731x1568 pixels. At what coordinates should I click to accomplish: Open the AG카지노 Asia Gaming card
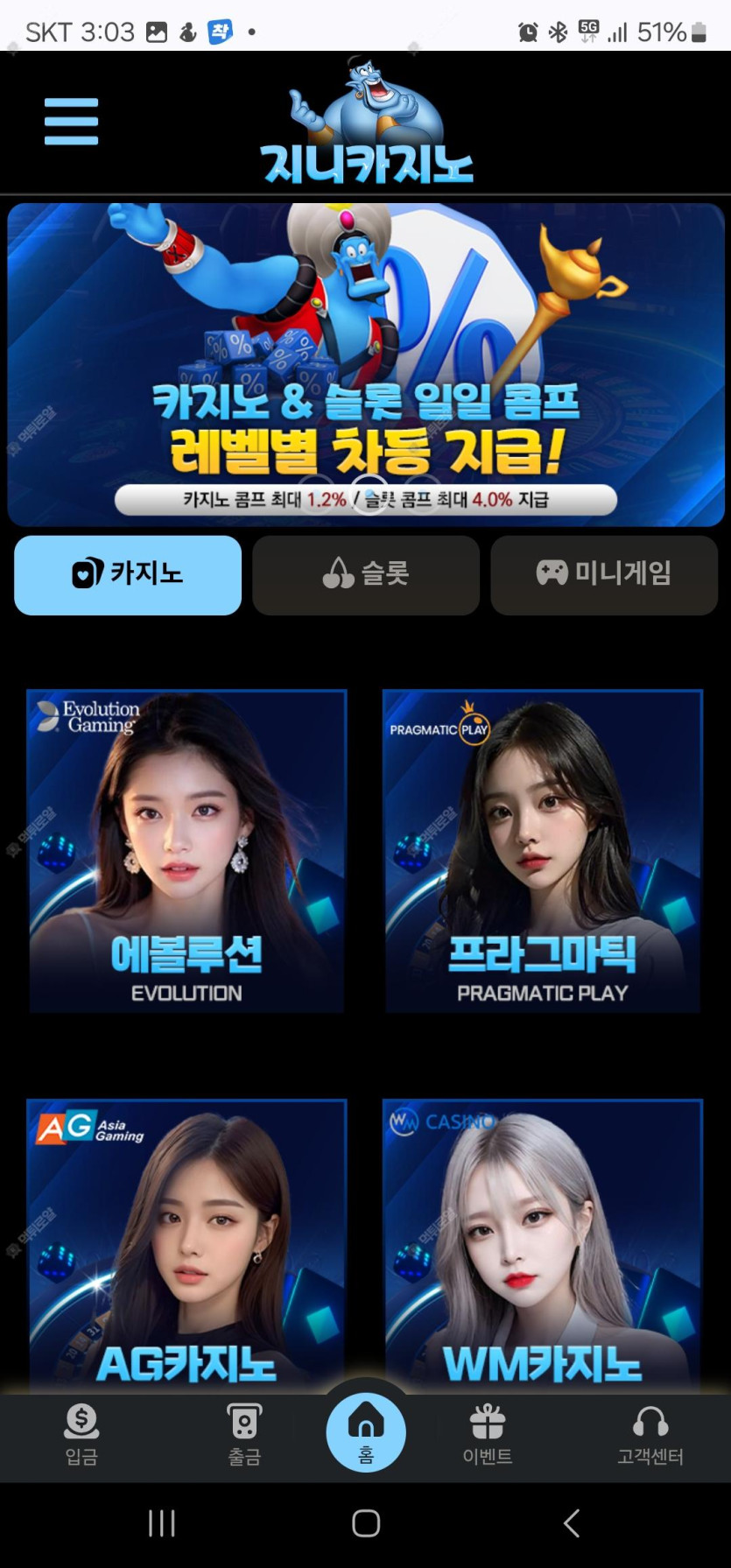click(x=186, y=1243)
